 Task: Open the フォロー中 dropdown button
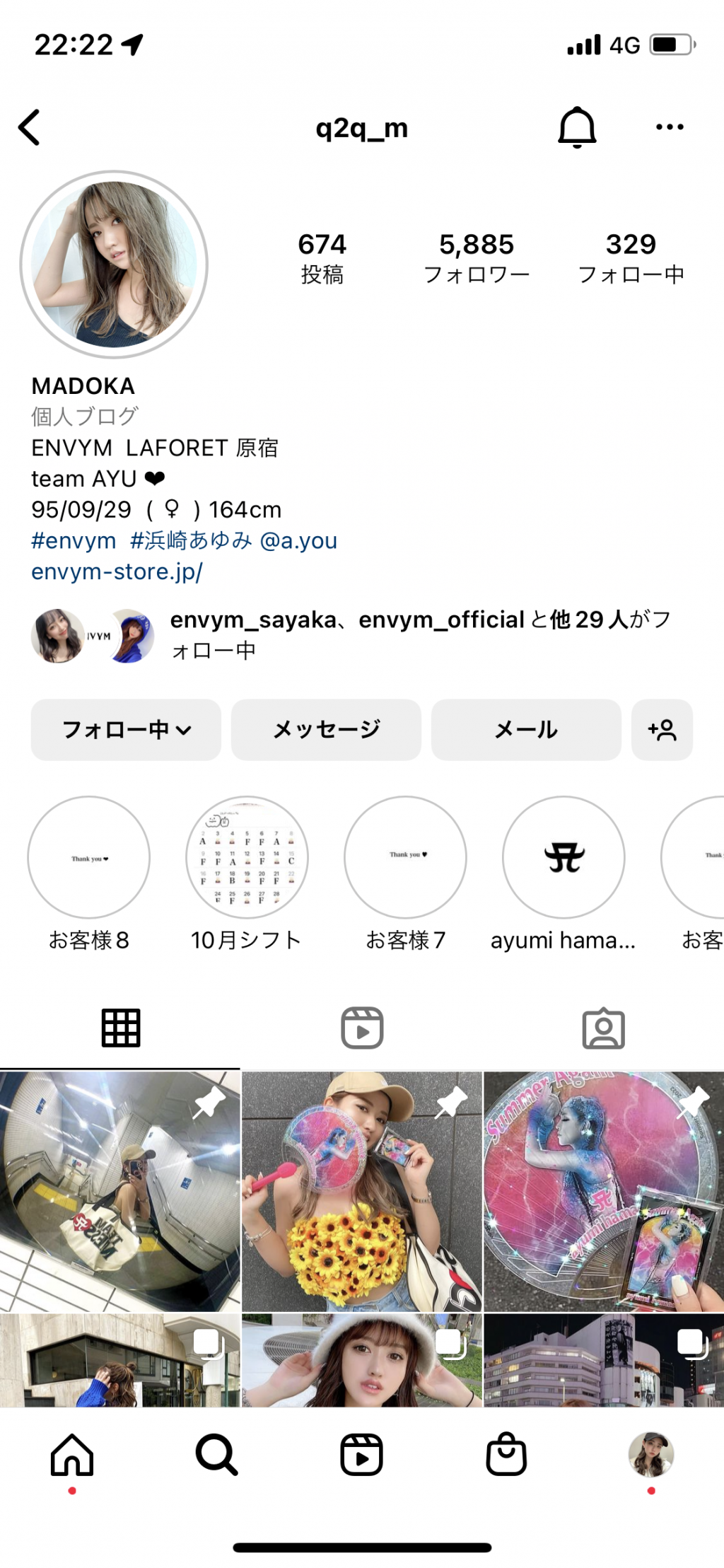click(x=125, y=729)
